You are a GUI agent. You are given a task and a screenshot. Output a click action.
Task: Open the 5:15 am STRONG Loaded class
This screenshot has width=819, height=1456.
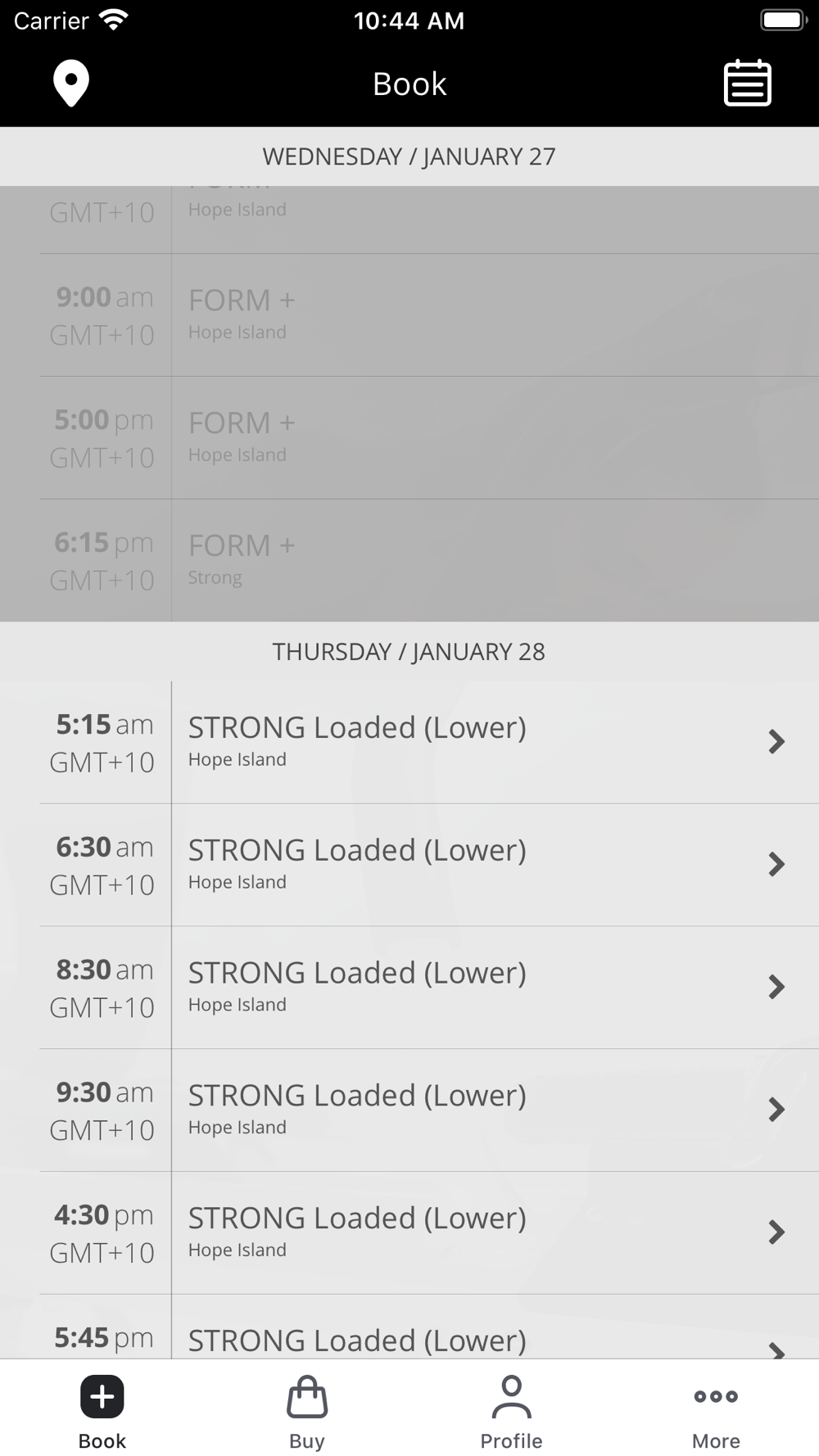click(x=409, y=742)
